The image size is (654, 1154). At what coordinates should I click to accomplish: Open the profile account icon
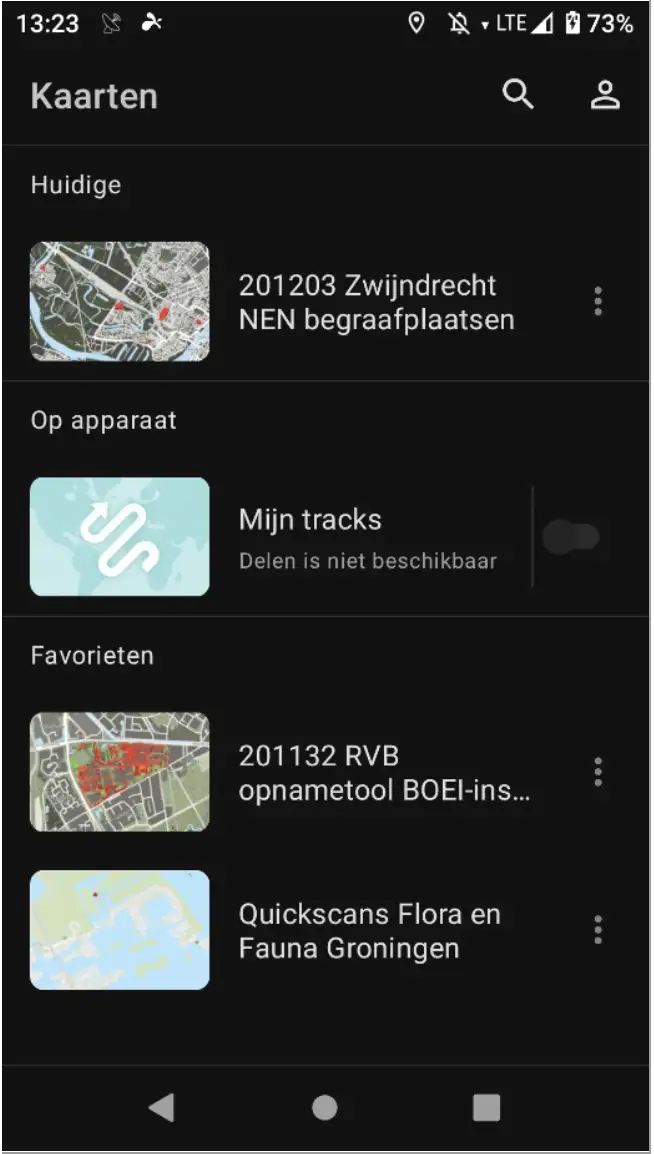[x=605, y=95]
